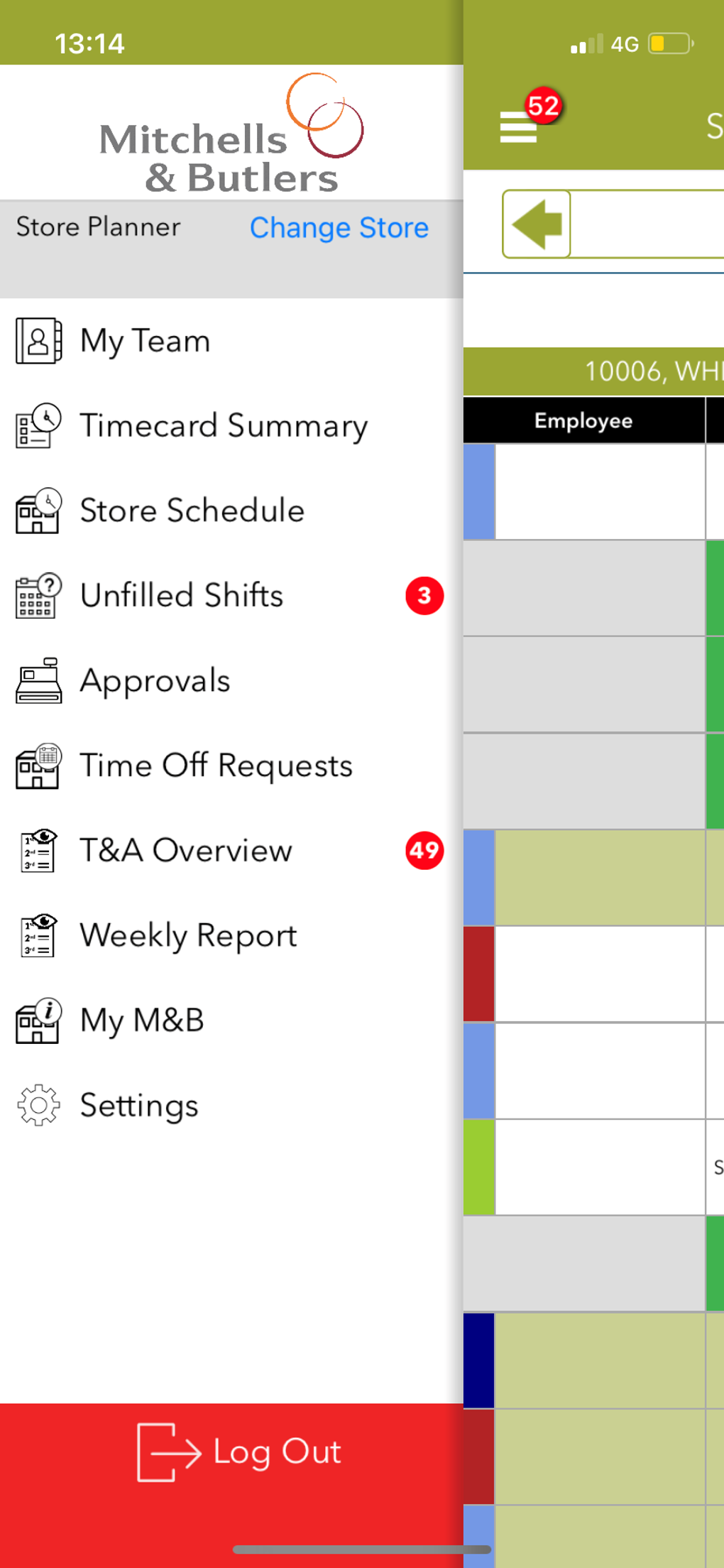This screenshot has height=1568, width=724.
Task: Open the T&A Overview report icon
Action: tap(36, 850)
